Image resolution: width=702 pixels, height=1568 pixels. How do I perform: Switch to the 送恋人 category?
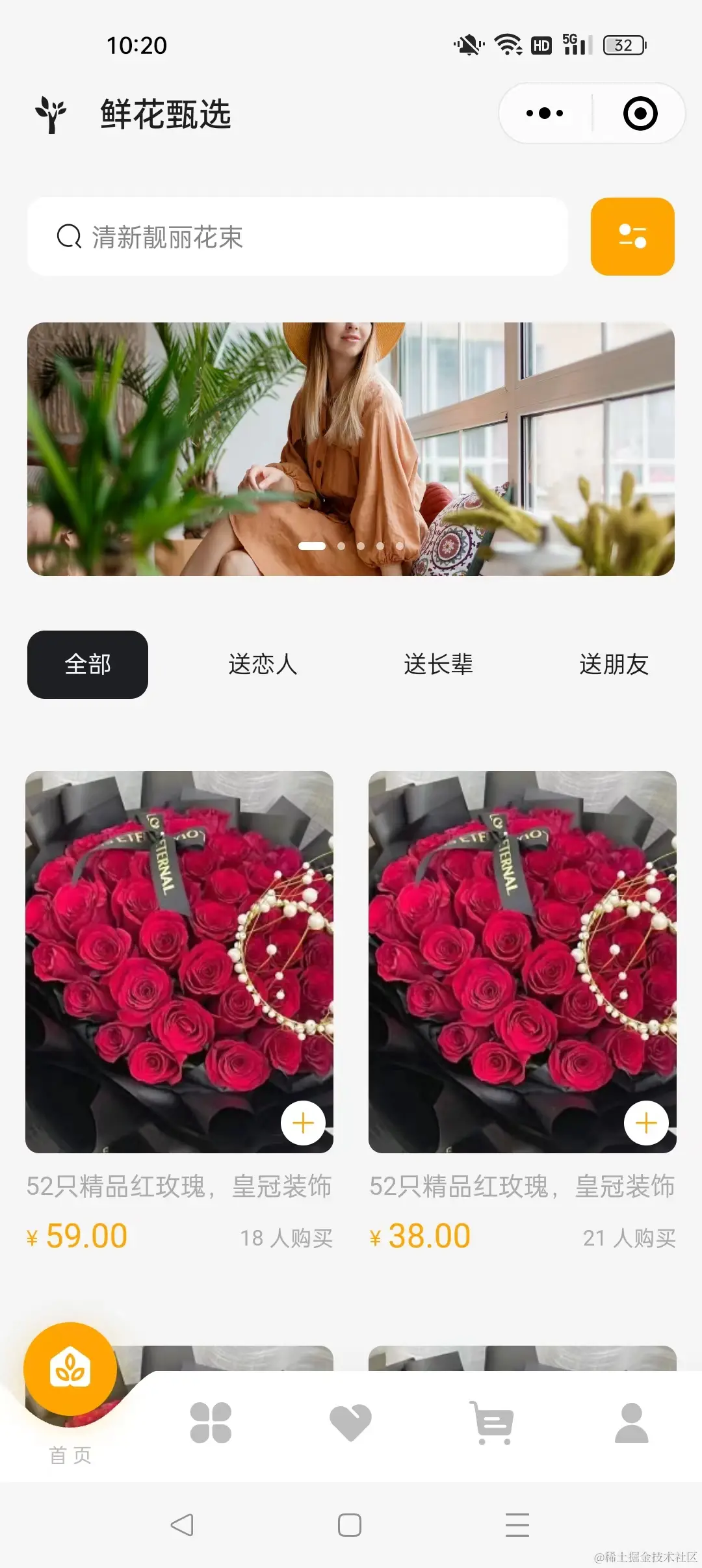263,664
